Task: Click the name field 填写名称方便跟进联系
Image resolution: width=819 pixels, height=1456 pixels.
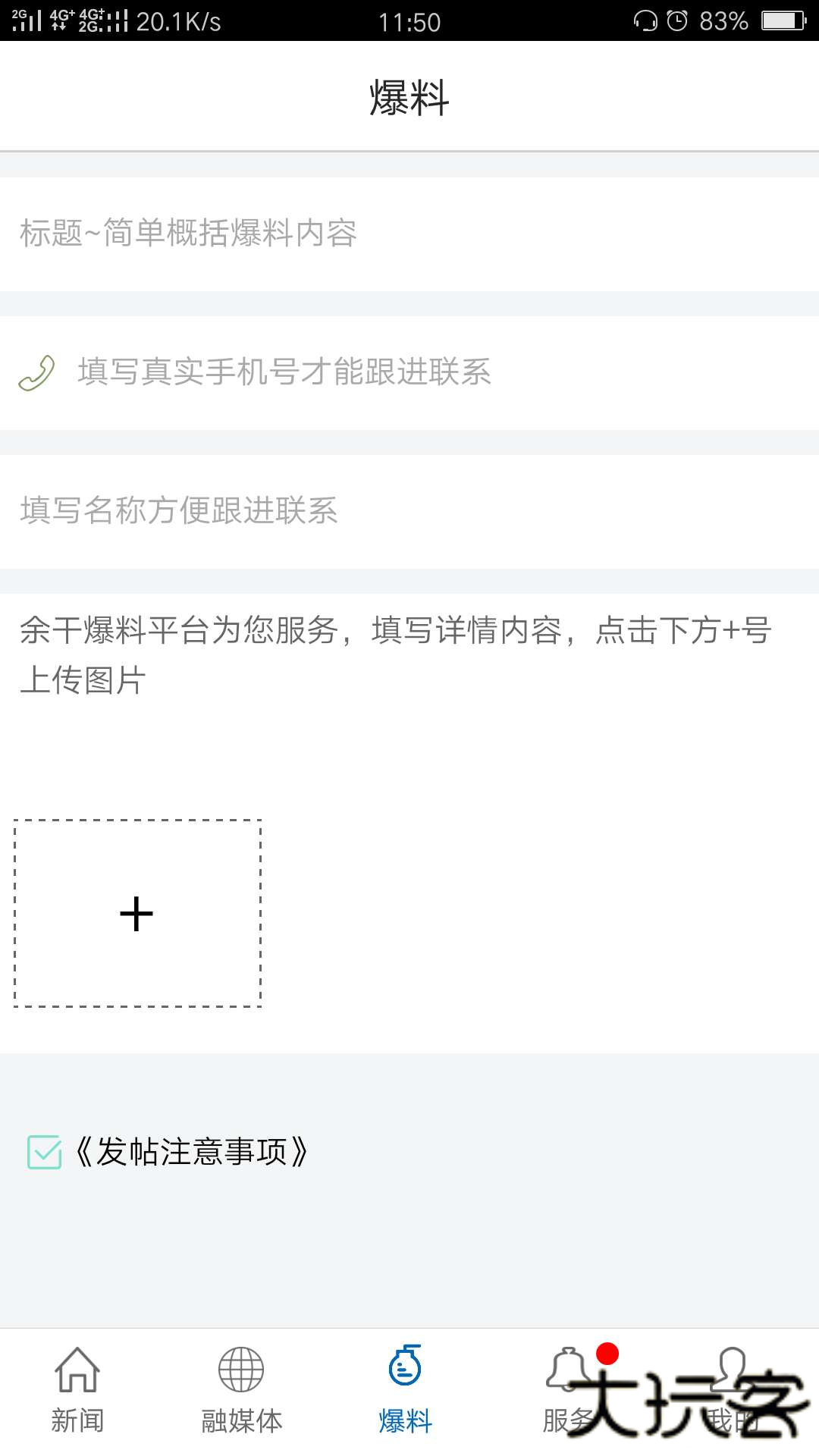Action: [x=303, y=510]
